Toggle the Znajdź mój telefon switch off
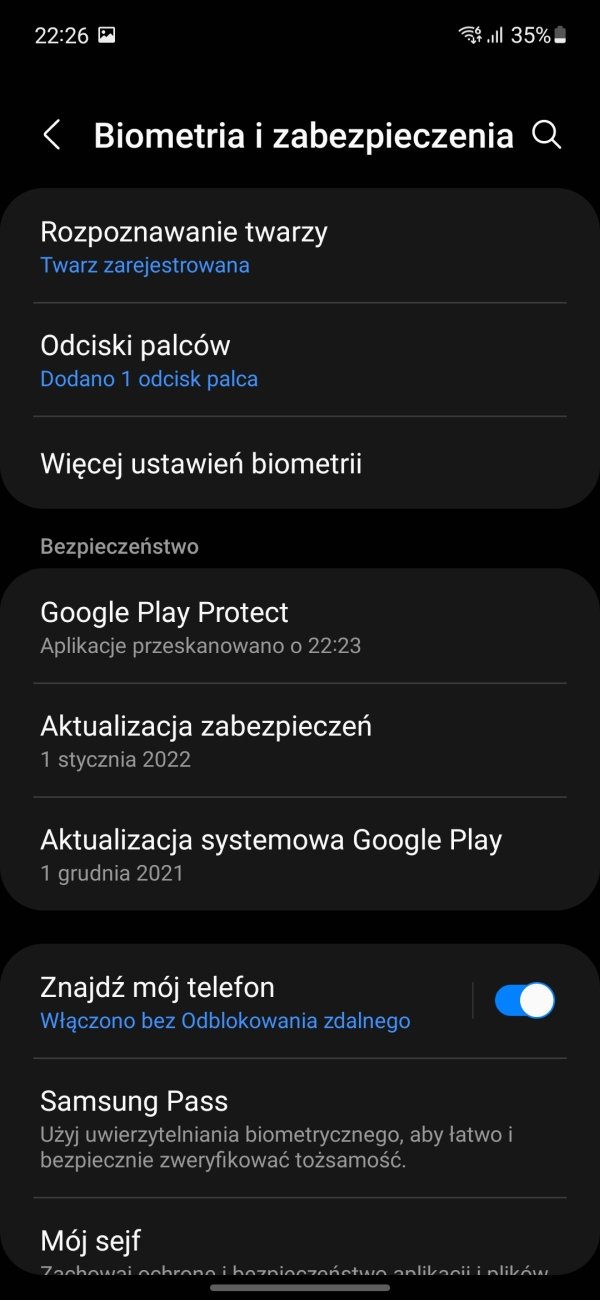Screen dimensions: 600x1300 (525, 1000)
